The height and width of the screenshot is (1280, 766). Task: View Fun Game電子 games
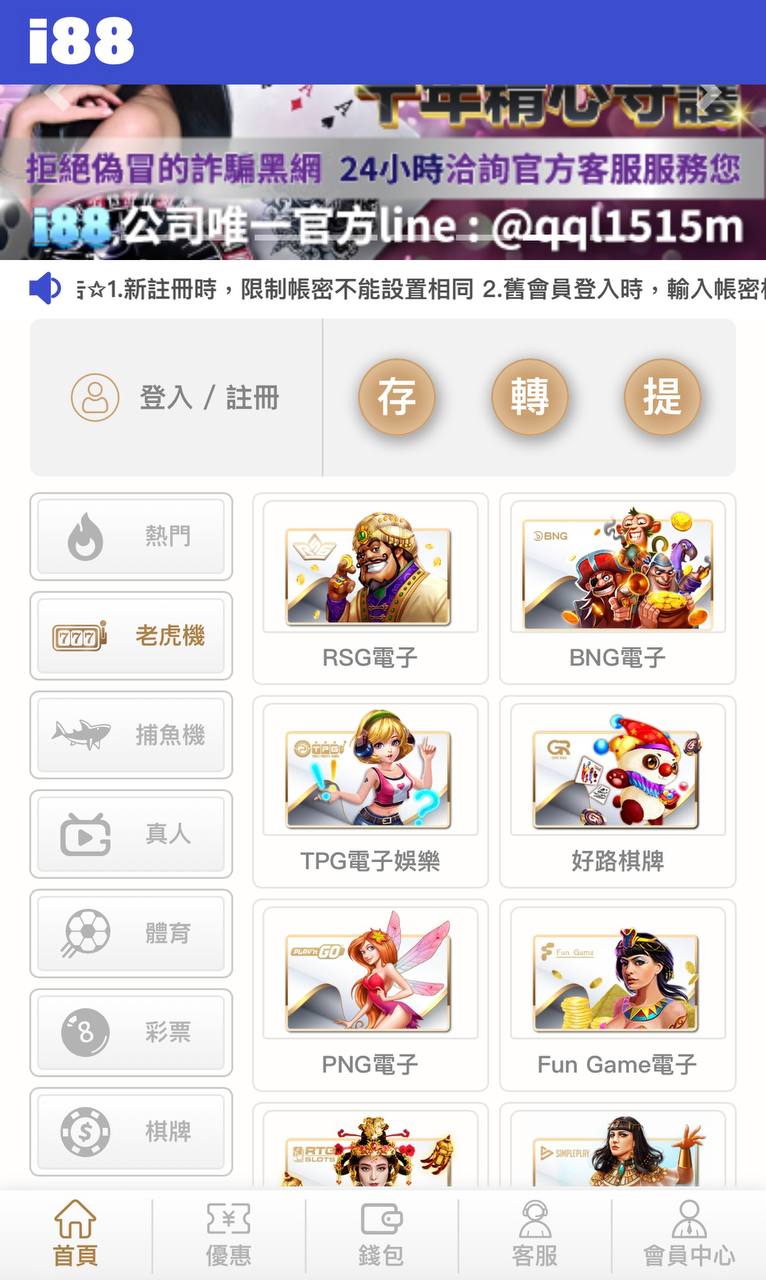click(617, 994)
